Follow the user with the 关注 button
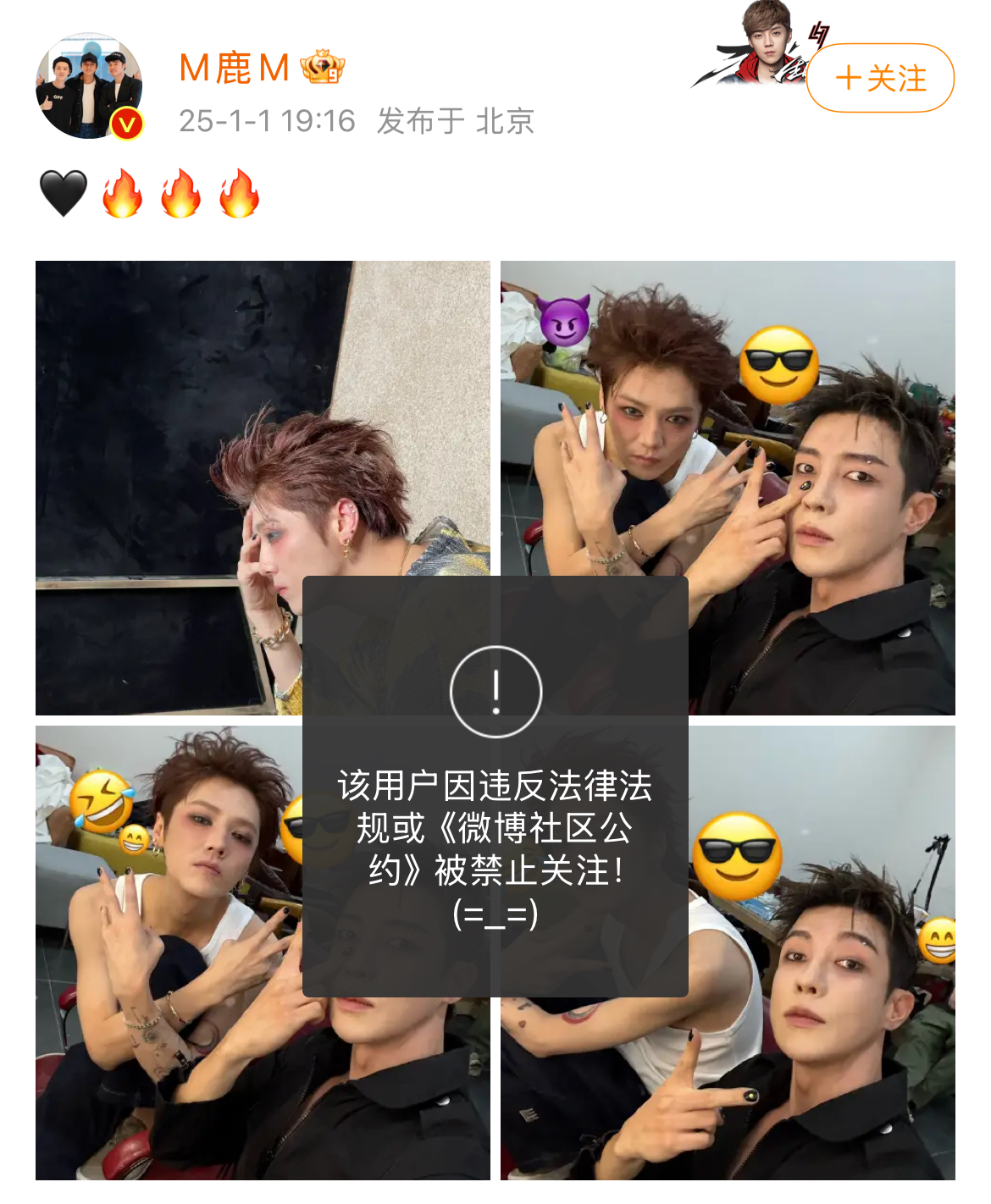991x1204 pixels. coord(880,78)
